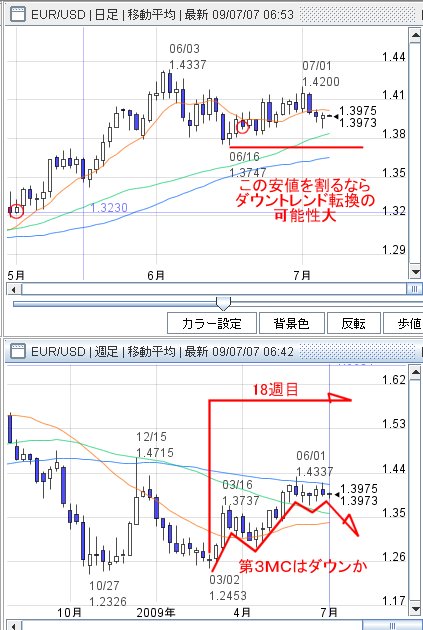The height and width of the screenshot is (630, 423).
Task: Tap the zoom slider handle below the daily chart
Action: coord(223,303)
